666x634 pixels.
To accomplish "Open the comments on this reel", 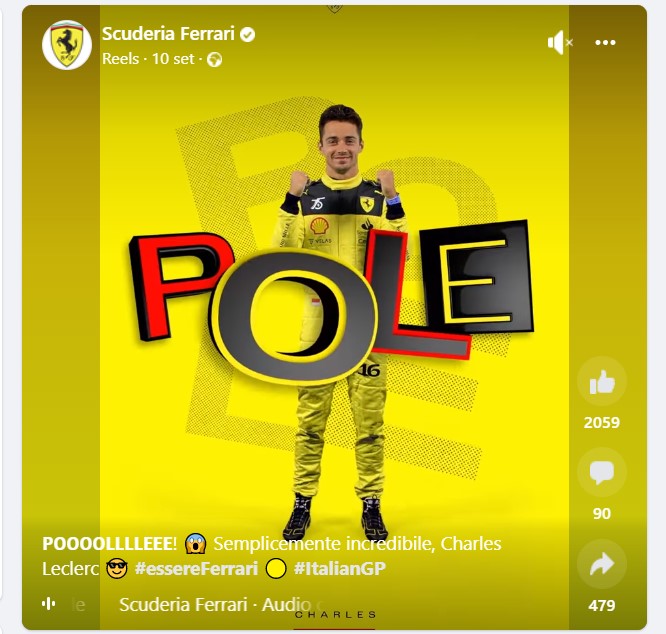I will pyautogui.click(x=602, y=472).
